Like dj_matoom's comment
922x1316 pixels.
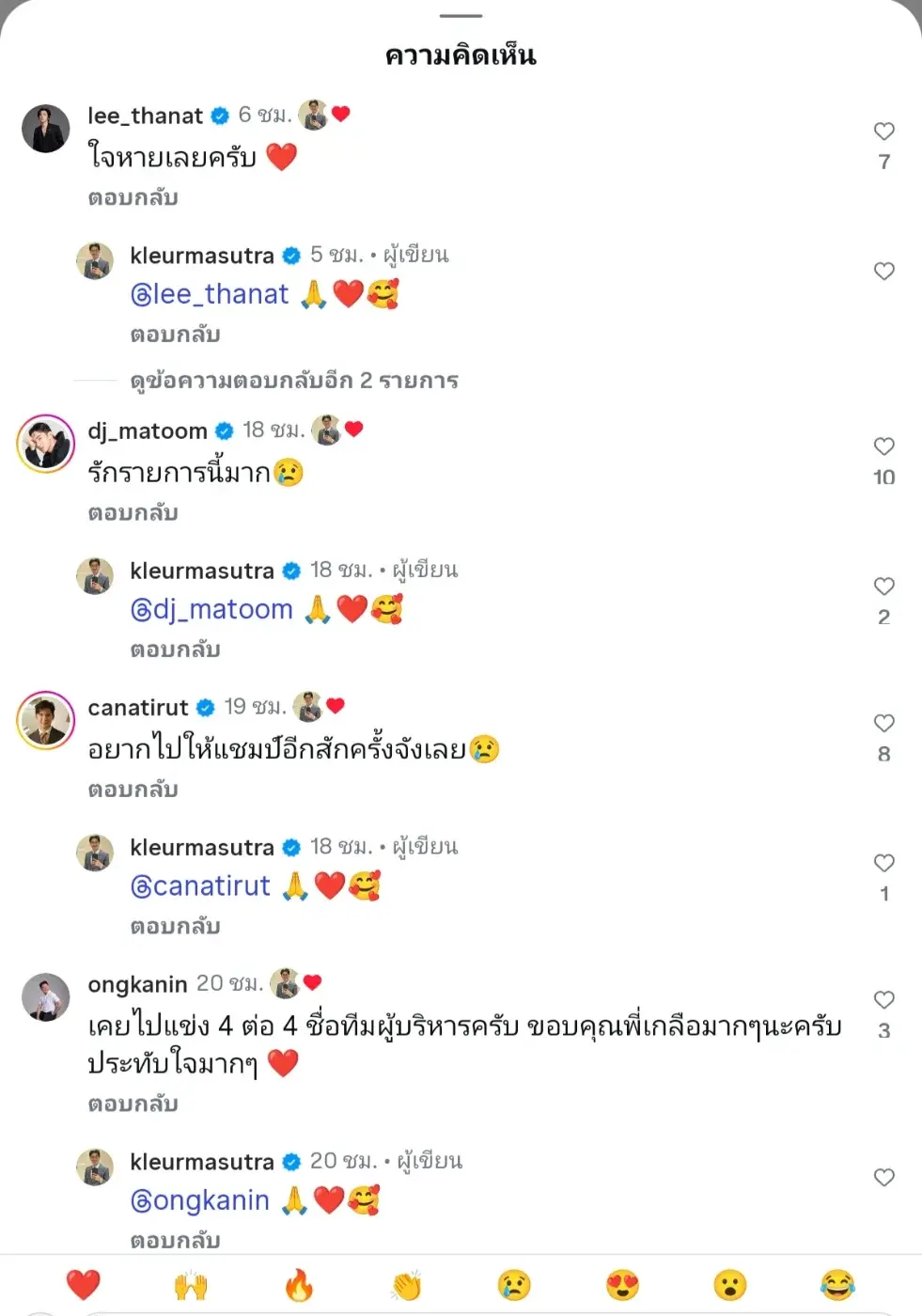tap(883, 446)
